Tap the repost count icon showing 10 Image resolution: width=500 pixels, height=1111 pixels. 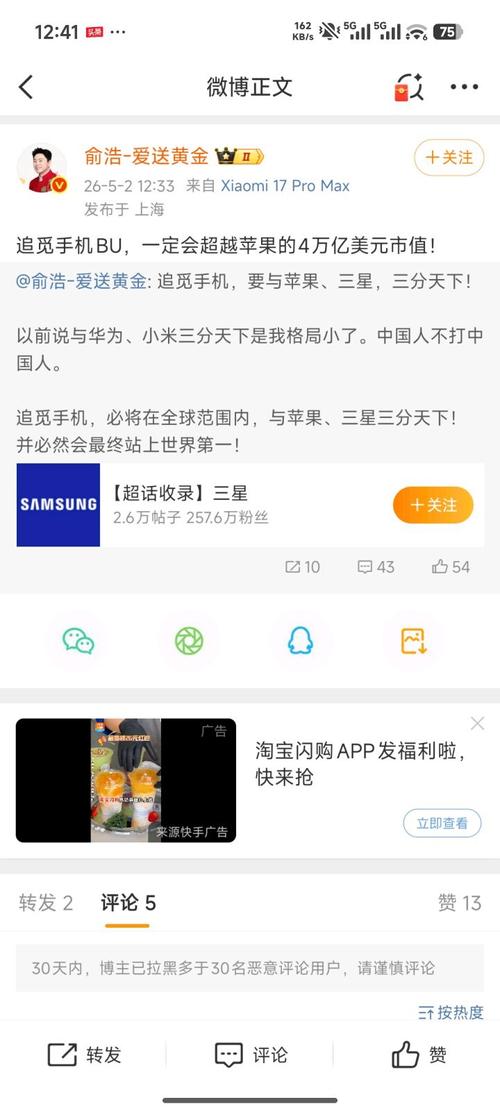pos(302,567)
